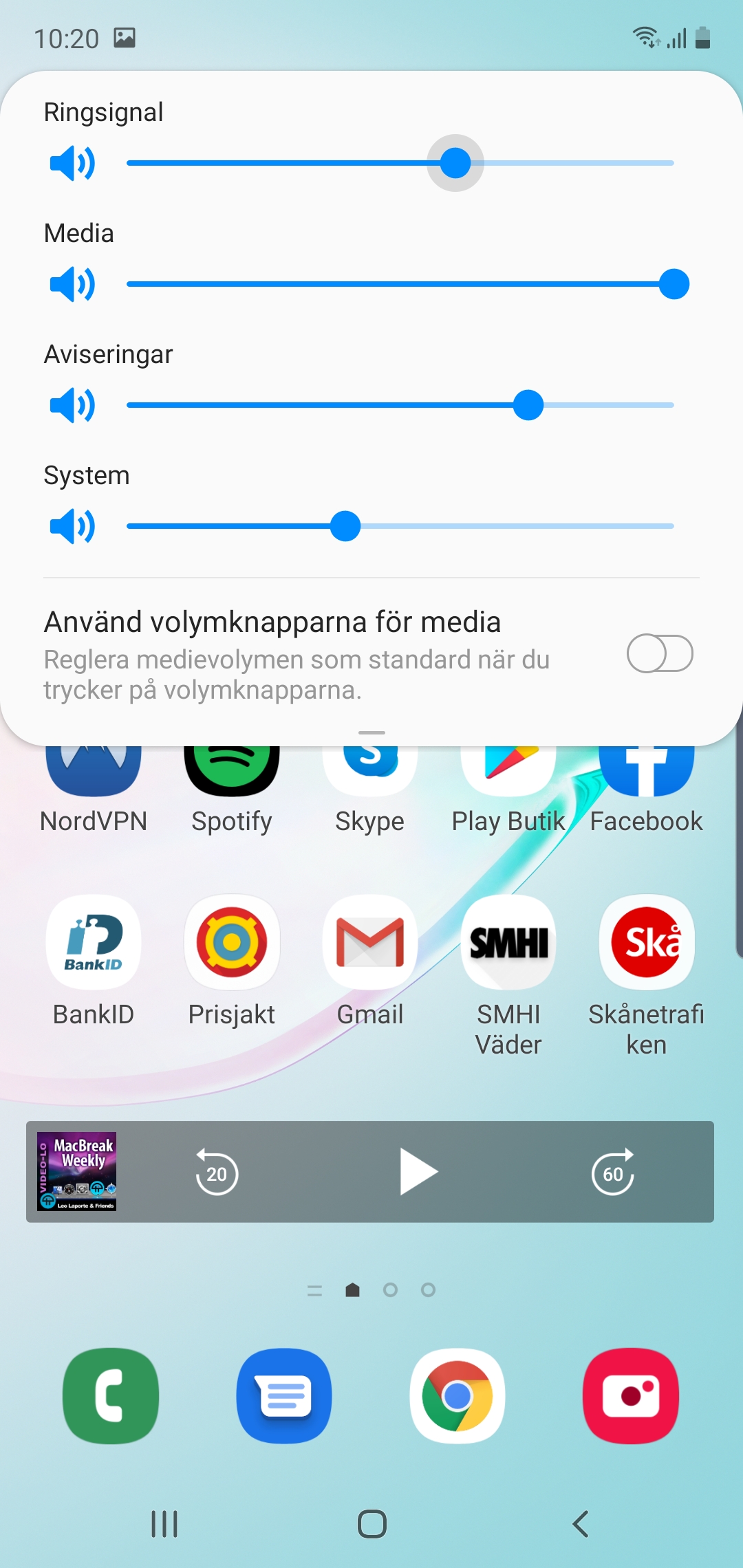The image size is (743, 1568).
Task: Open SMHI Väder app
Action: [508, 942]
